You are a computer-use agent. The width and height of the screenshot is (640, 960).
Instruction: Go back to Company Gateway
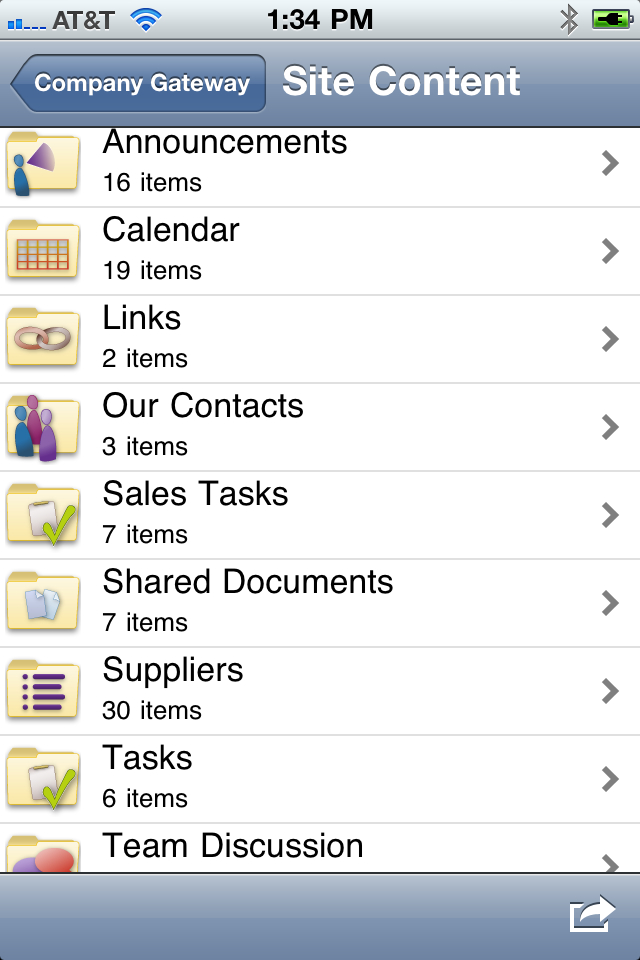pos(140,83)
